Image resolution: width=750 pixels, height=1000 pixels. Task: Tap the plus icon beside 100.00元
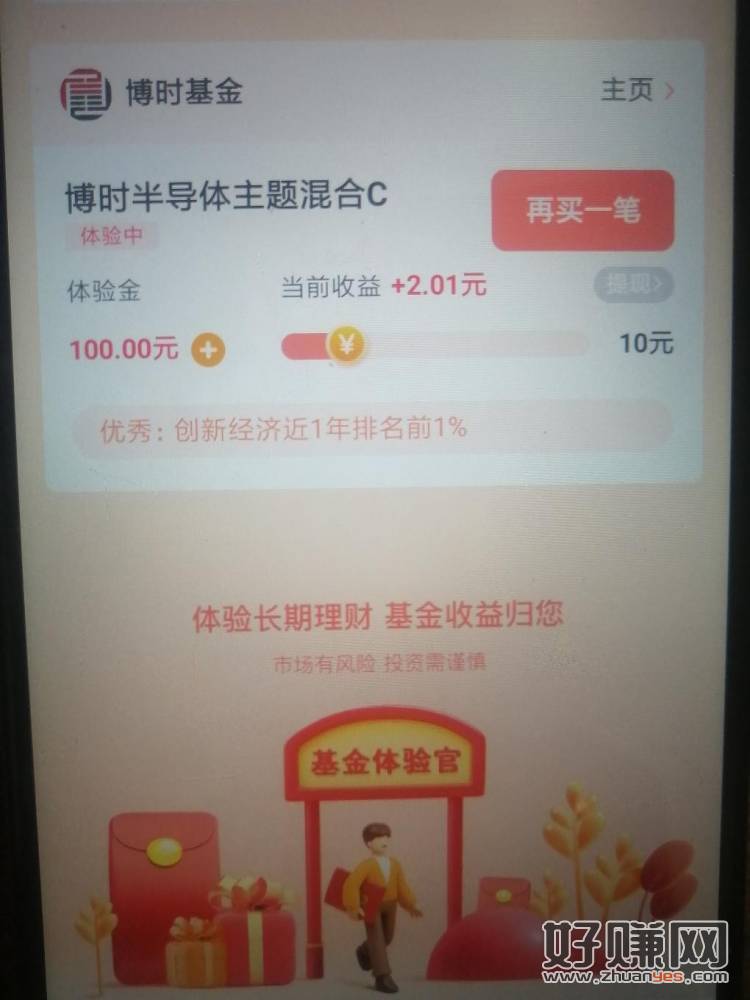(209, 350)
